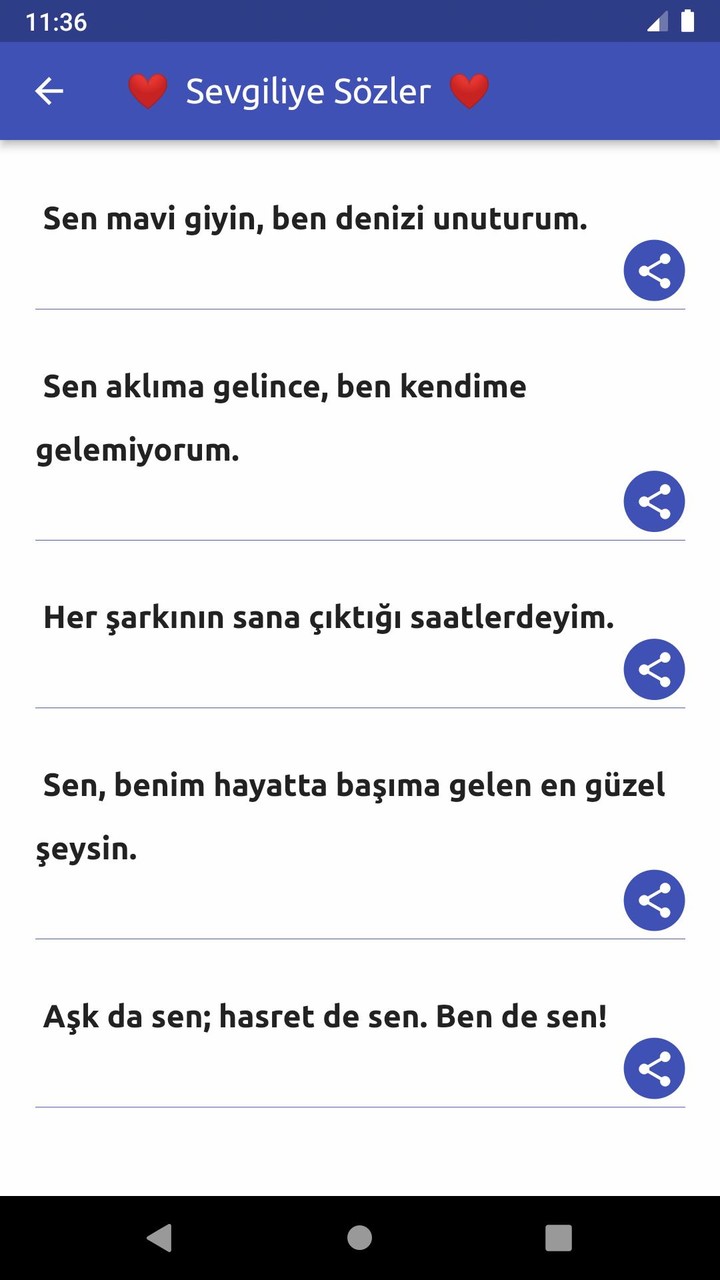The height and width of the screenshot is (1280, 720).
Task: Tap the Android recent apps button
Action: [558, 1237]
